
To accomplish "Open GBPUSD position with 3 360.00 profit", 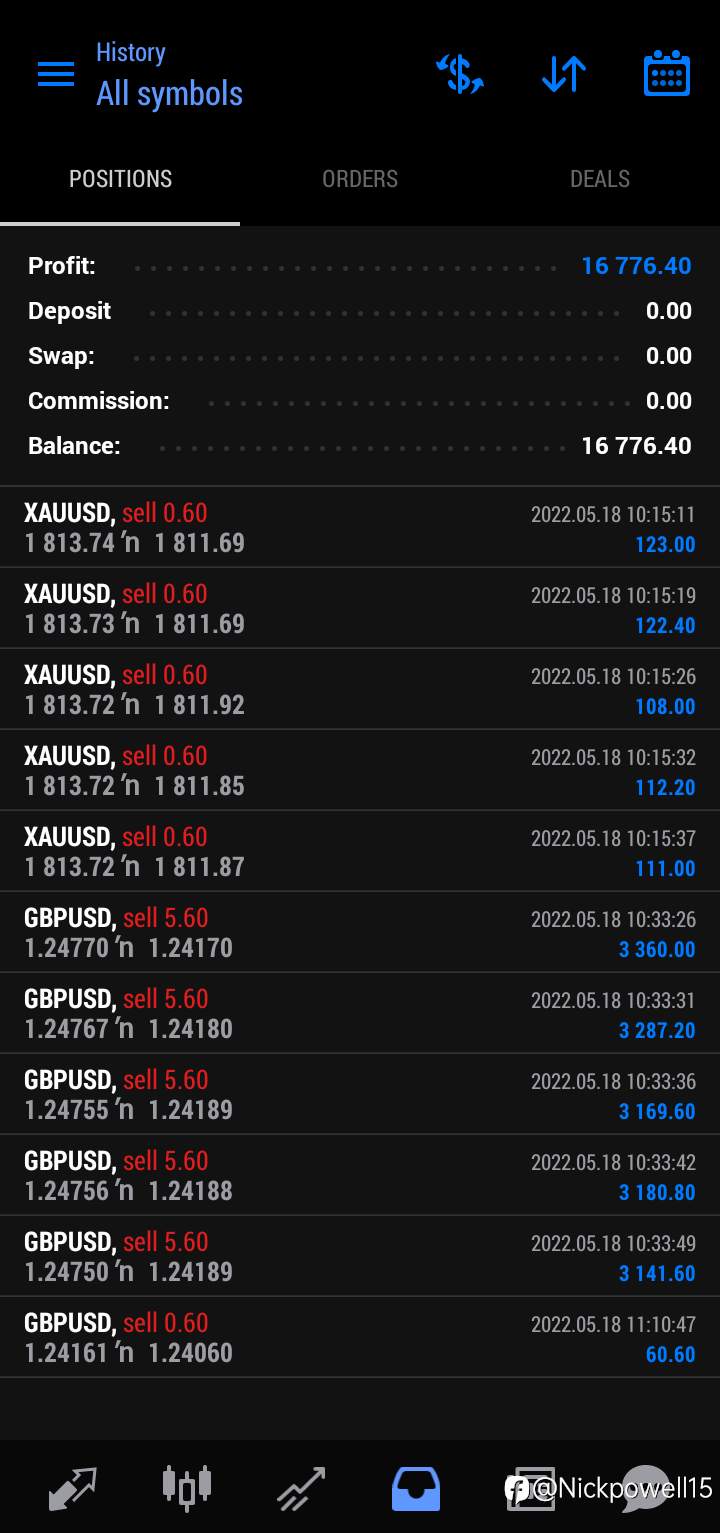I will [360, 933].
